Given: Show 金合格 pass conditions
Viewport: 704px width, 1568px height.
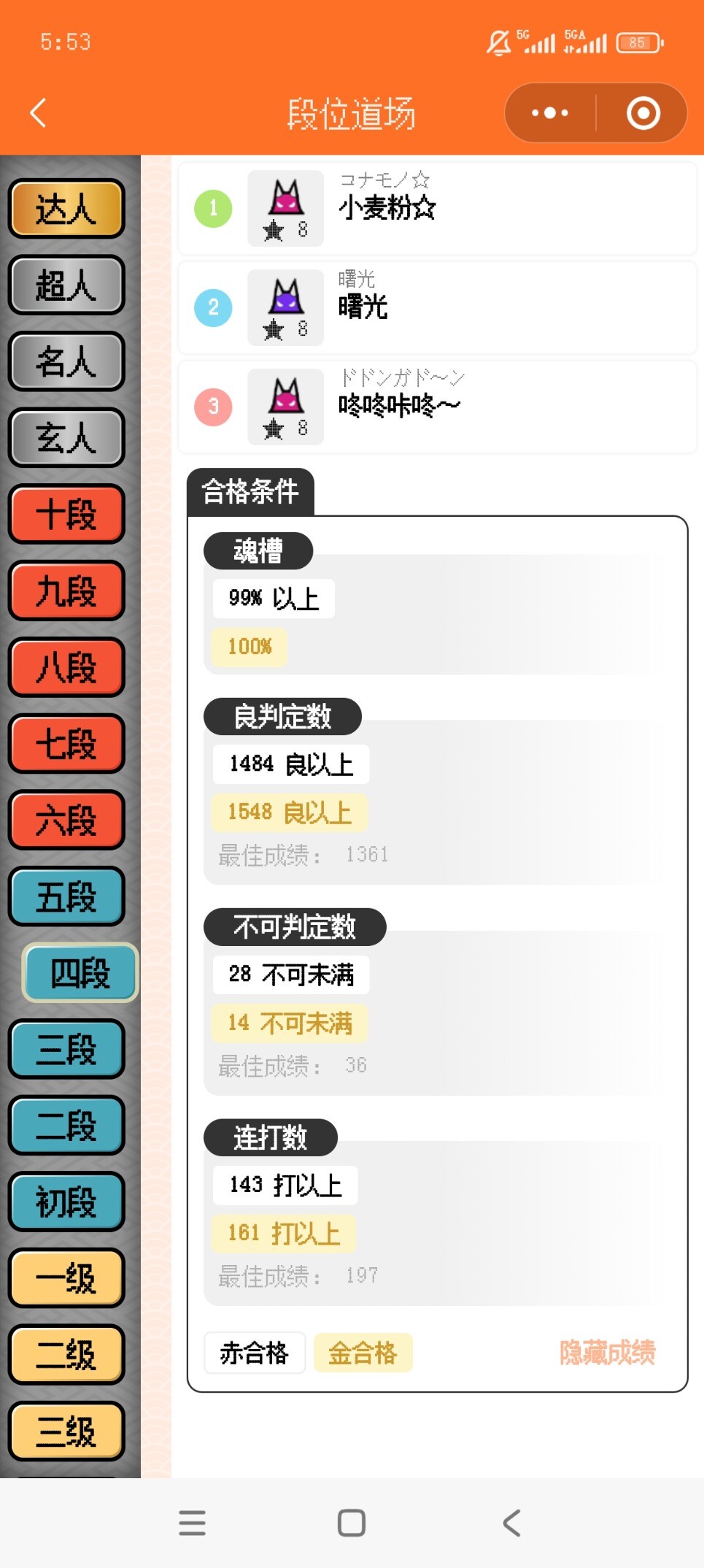Looking at the screenshot, I should click(x=363, y=1353).
